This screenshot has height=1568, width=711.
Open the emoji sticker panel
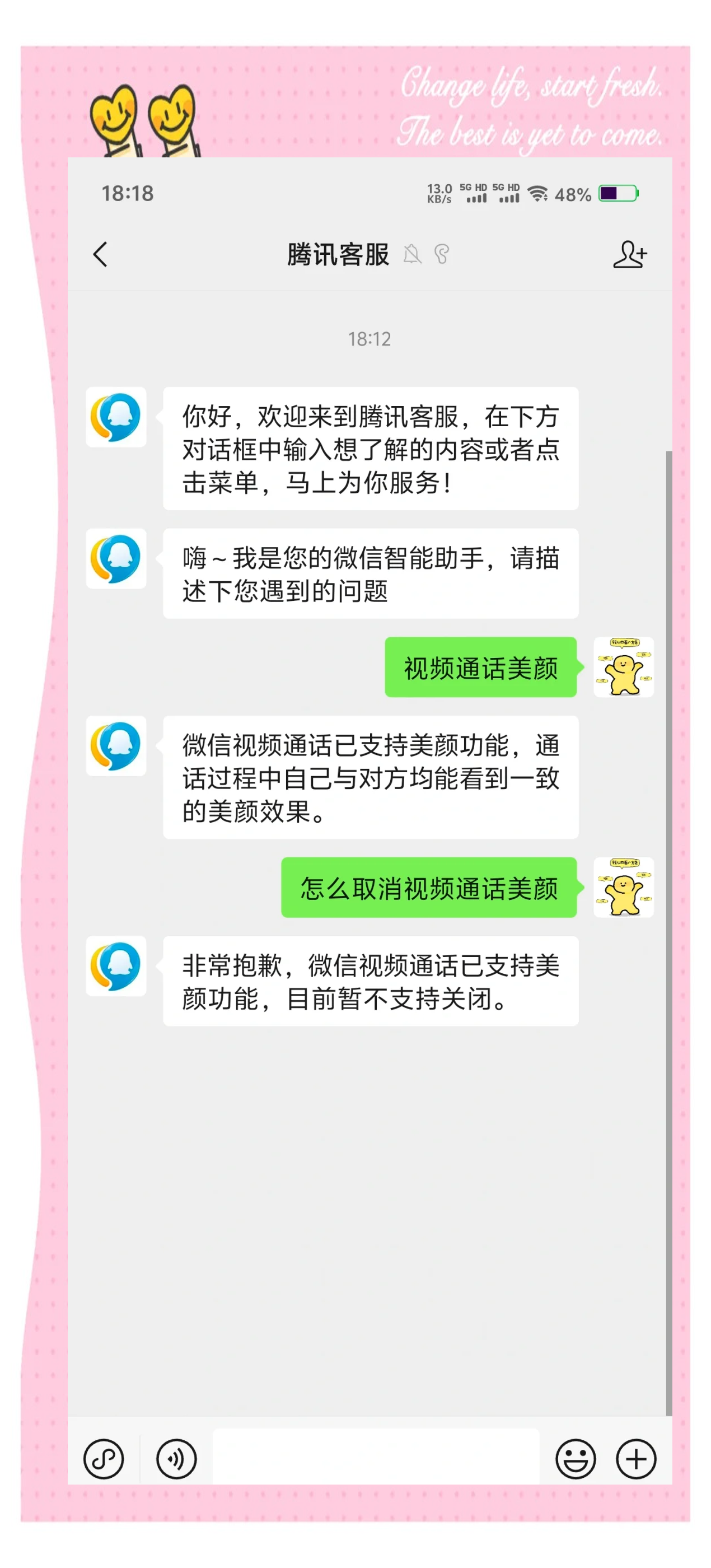tap(574, 1458)
